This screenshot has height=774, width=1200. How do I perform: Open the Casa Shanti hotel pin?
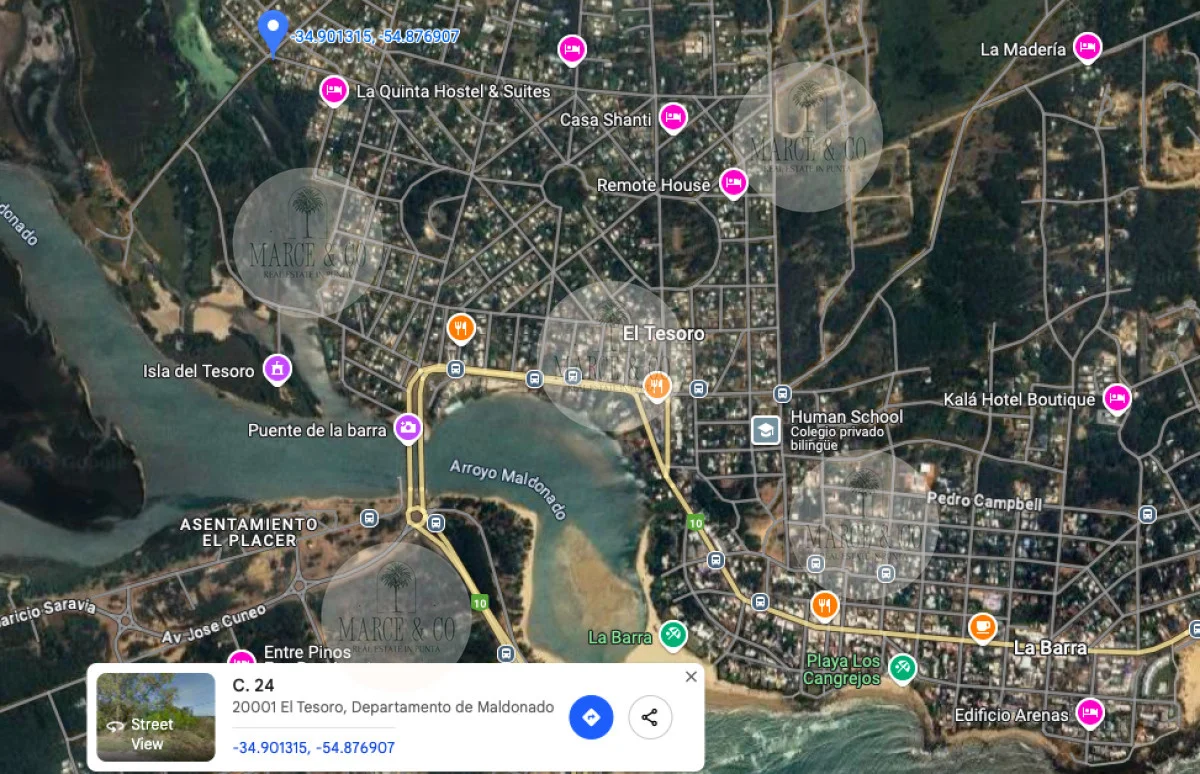pos(673,118)
